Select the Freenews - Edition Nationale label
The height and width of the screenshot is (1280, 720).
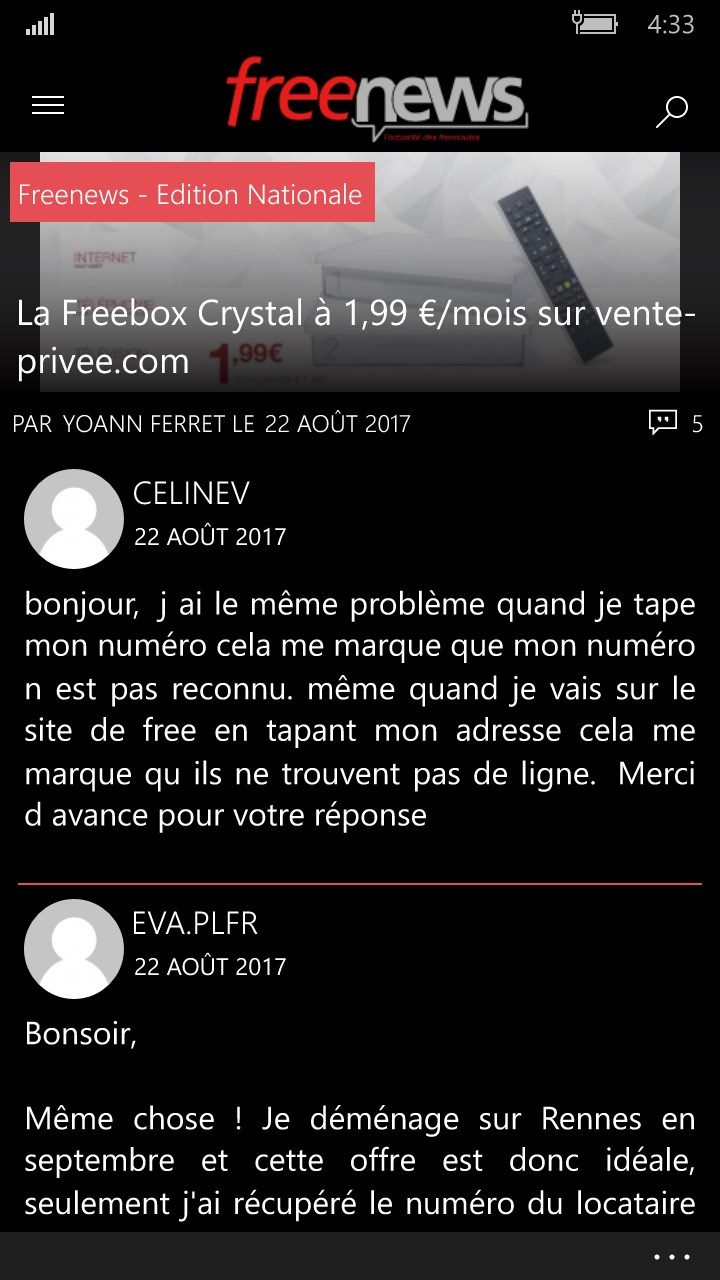[x=191, y=193]
